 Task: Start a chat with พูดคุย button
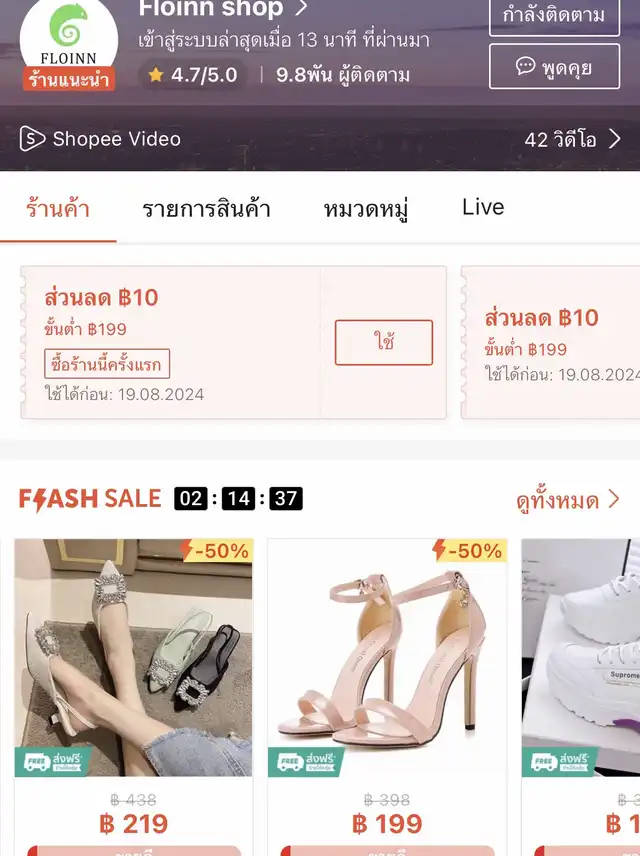click(554, 67)
